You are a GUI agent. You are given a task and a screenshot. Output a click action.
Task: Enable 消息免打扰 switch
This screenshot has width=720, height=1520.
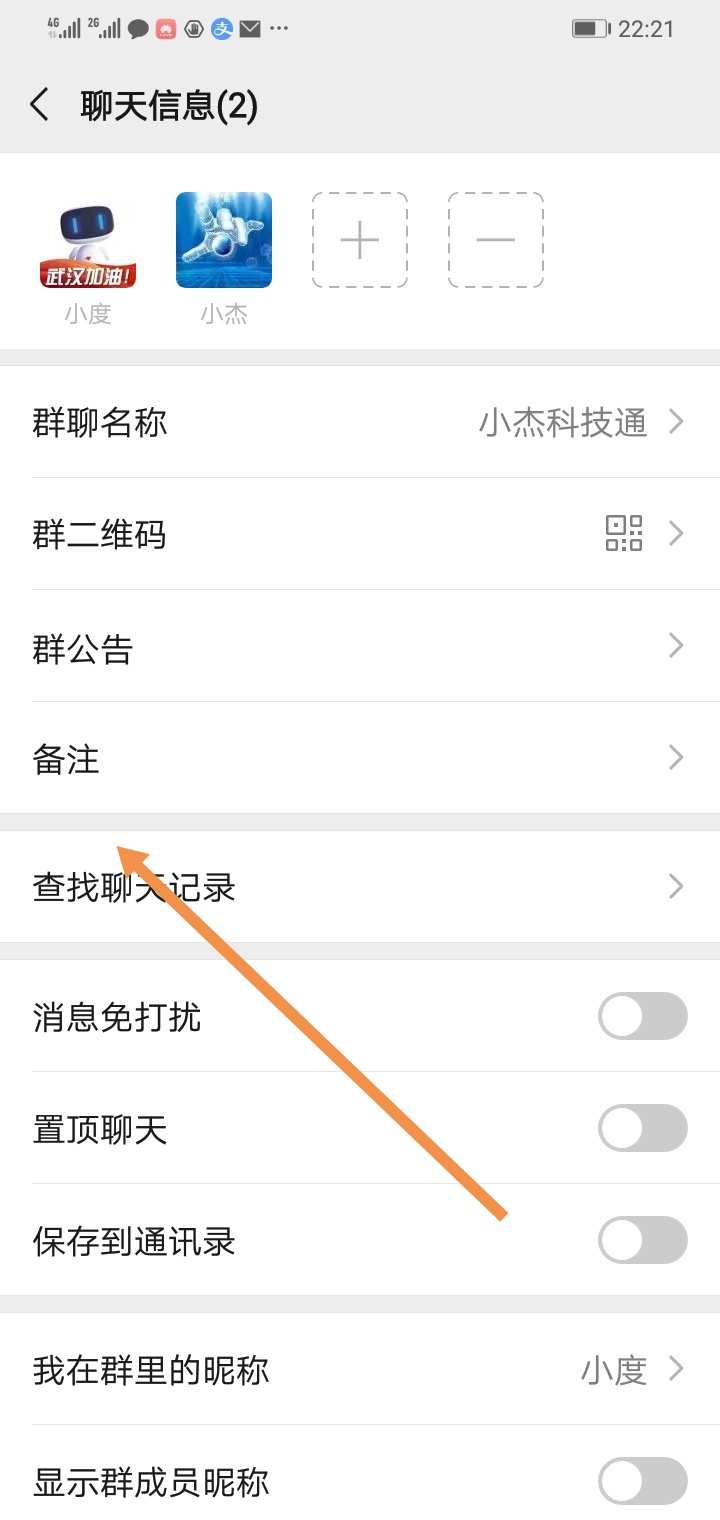click(x=643, y=1017)
